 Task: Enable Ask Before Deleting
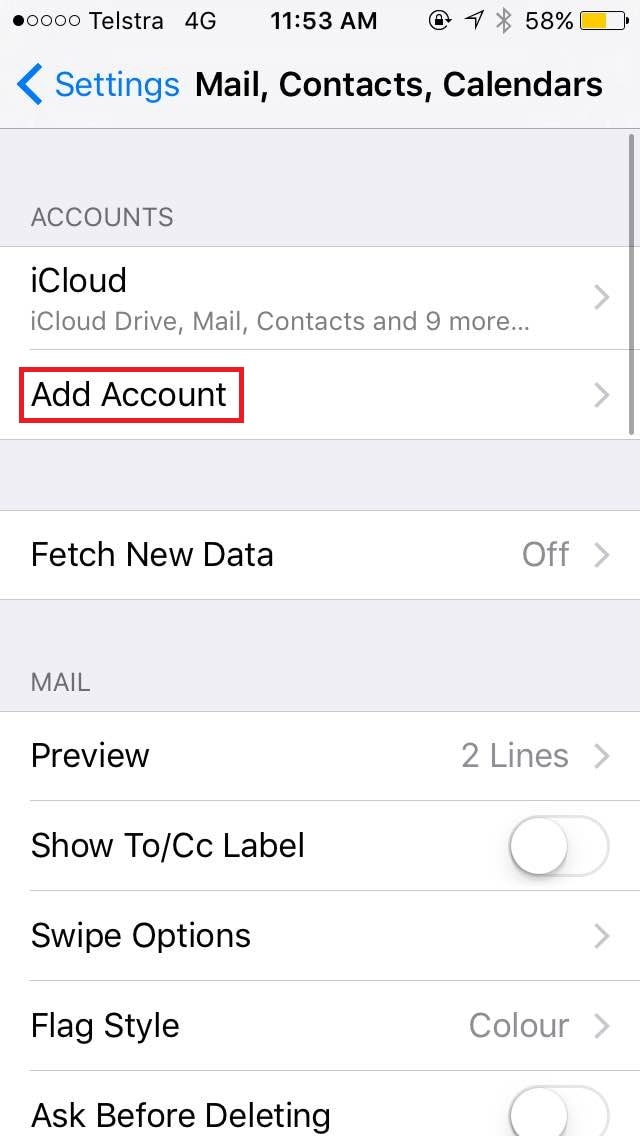[558, 1112]
